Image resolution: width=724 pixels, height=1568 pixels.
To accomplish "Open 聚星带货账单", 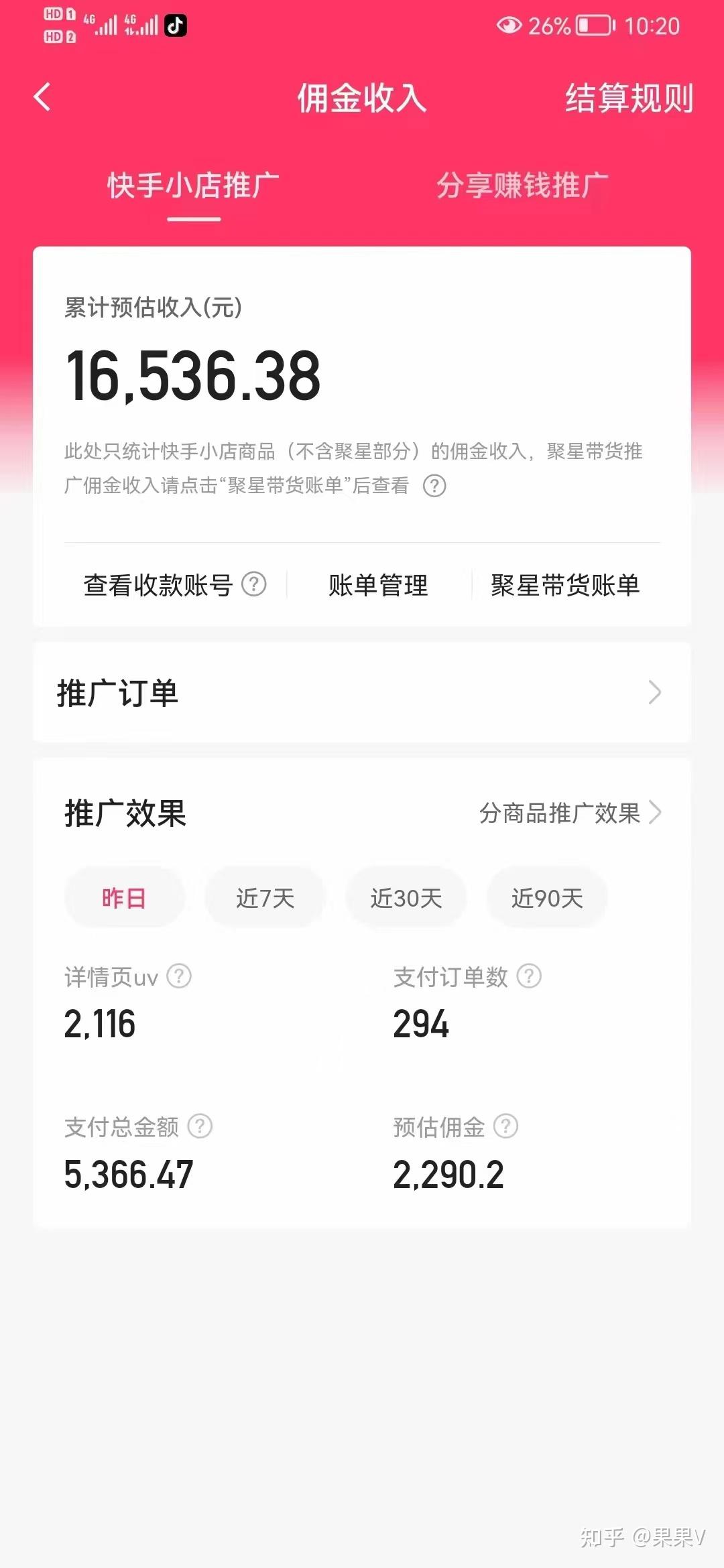I will [564, 585].
